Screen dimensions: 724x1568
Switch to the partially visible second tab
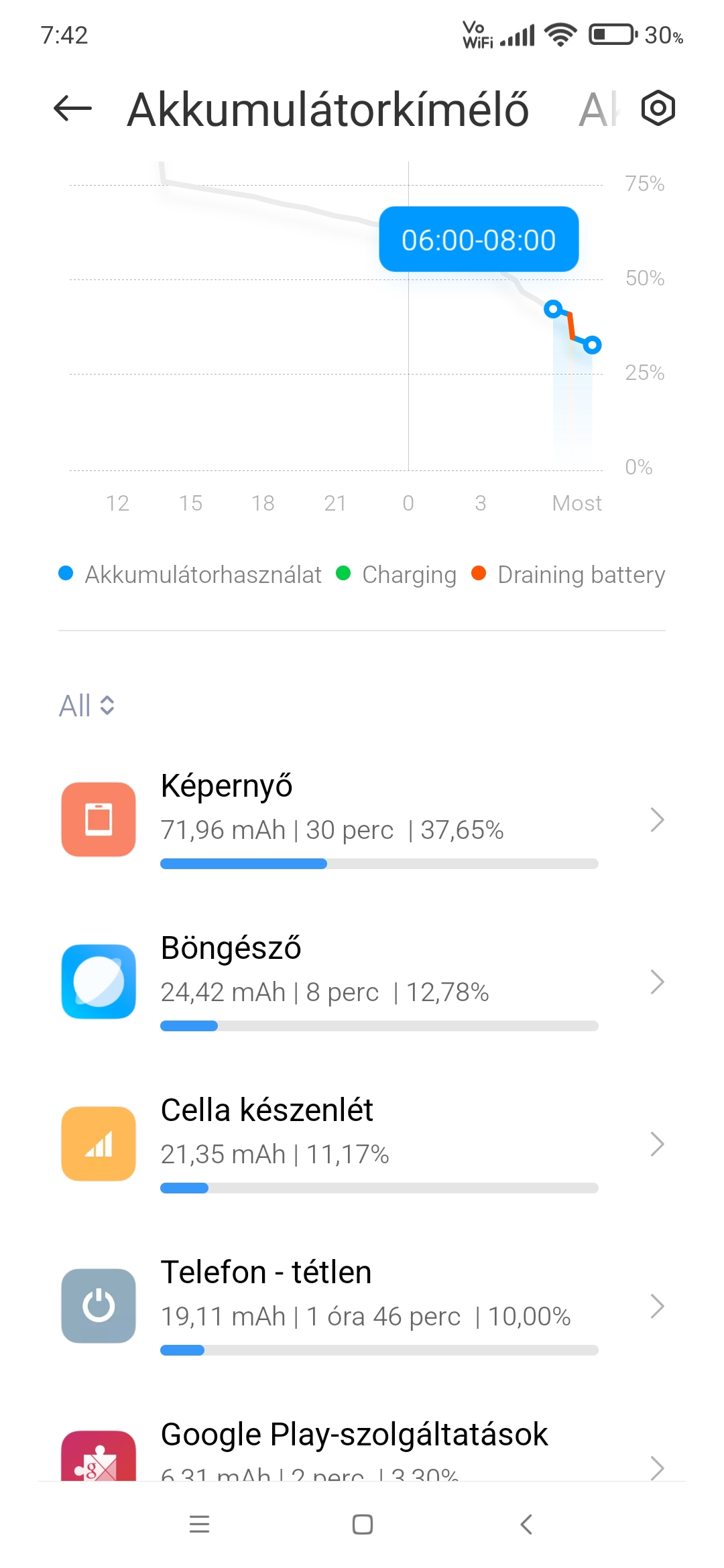tap(599, 109)
